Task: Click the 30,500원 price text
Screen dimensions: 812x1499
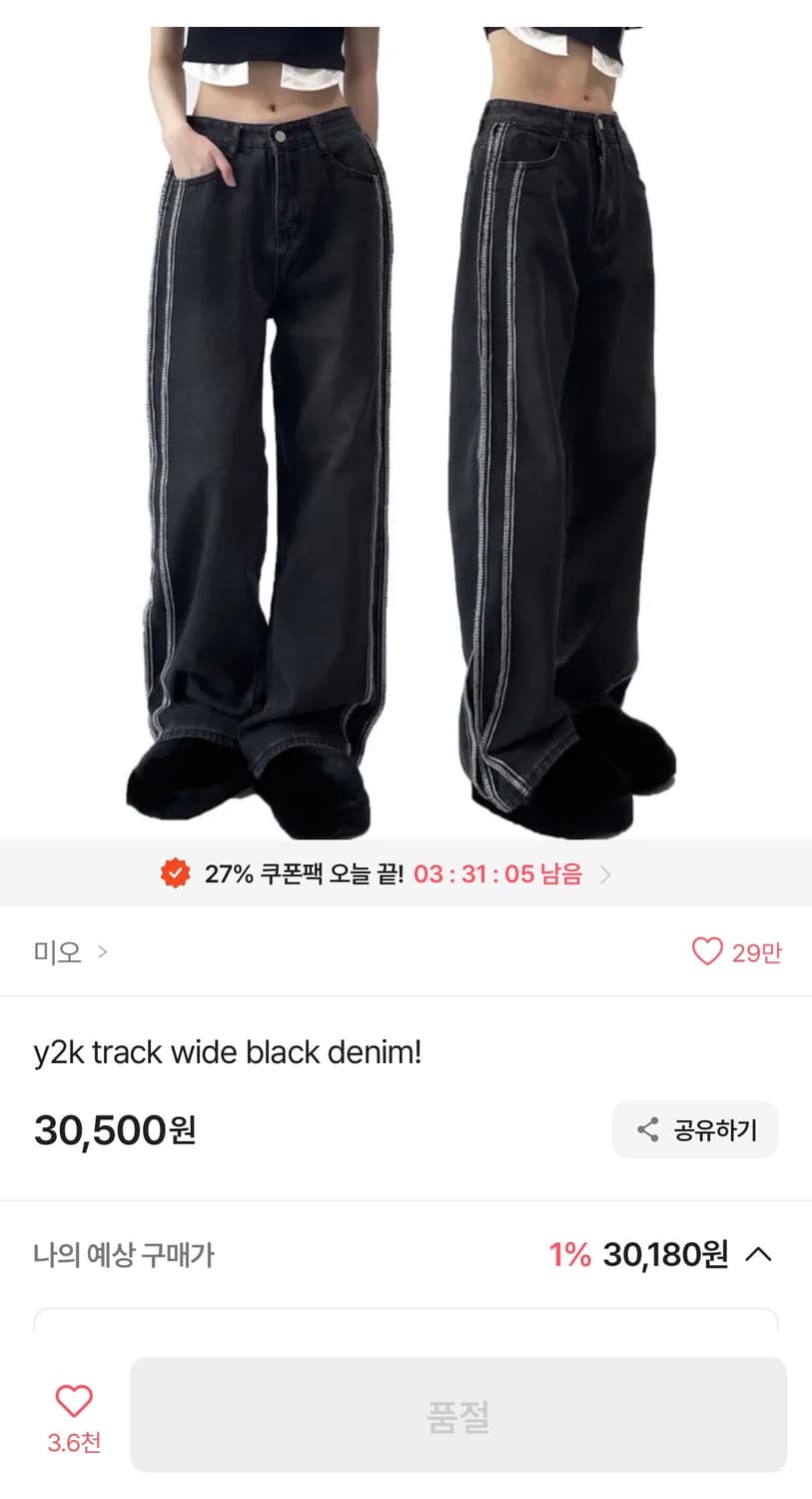Action: pyautogui.click(x=113, y=1130)
